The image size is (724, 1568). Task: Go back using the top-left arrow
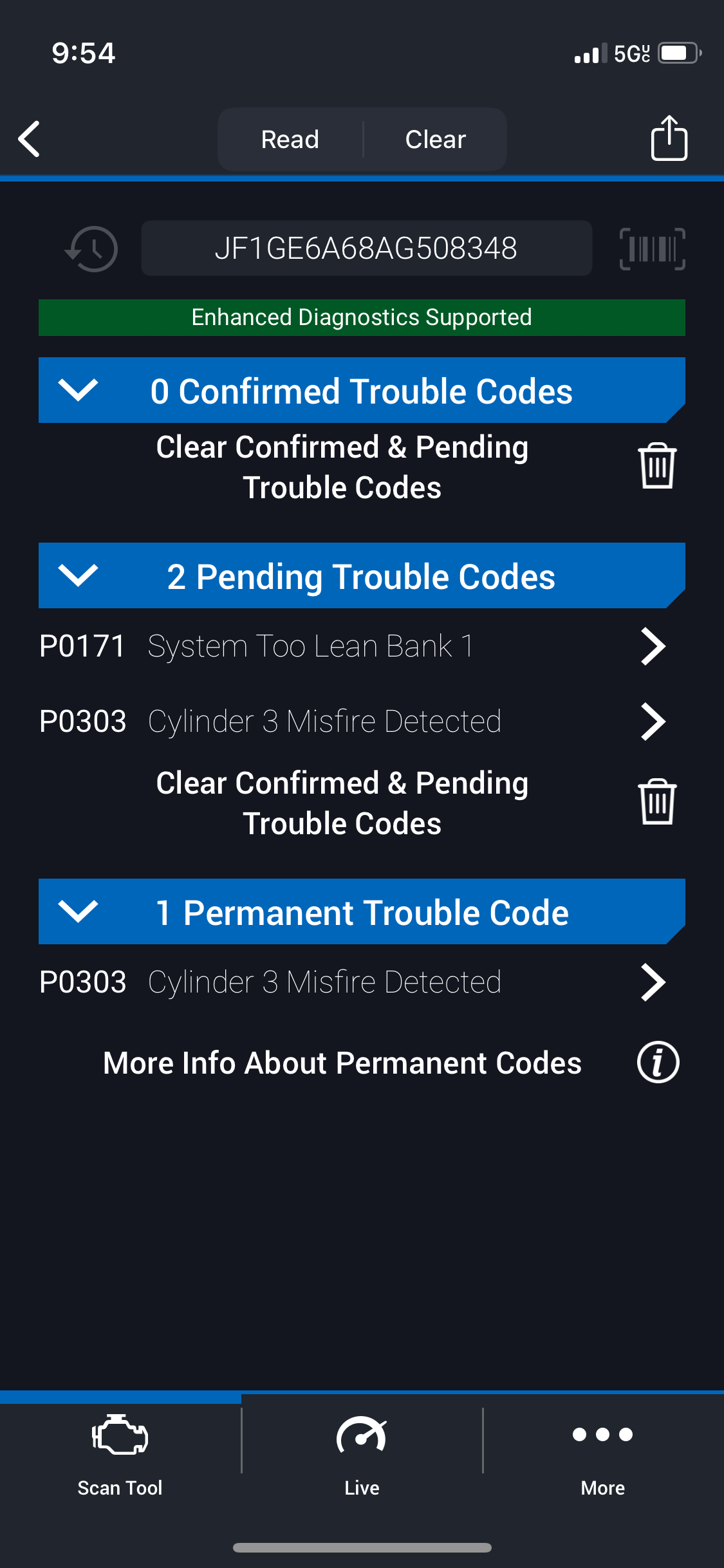coord(30,138)
